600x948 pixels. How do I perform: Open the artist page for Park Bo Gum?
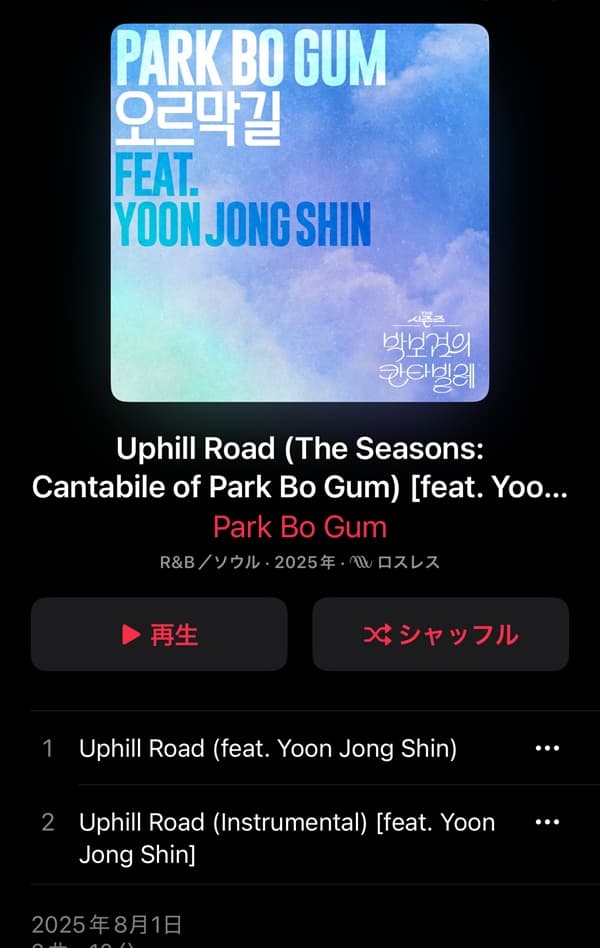point(300,526)
